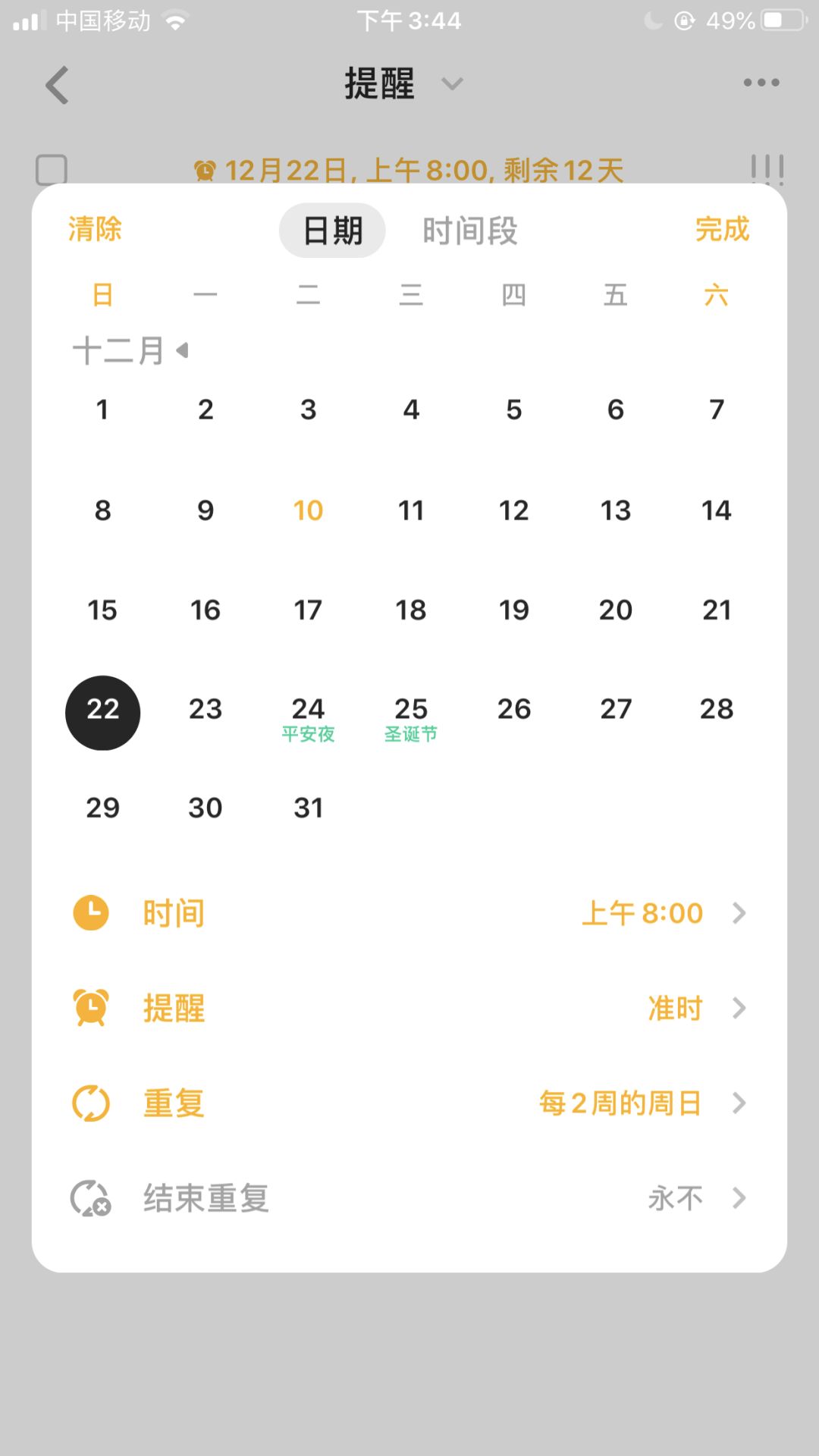Tap 完成 to confirm the date
The width and height of the screenshot is (819, 1456).
(x=722, y=229)
